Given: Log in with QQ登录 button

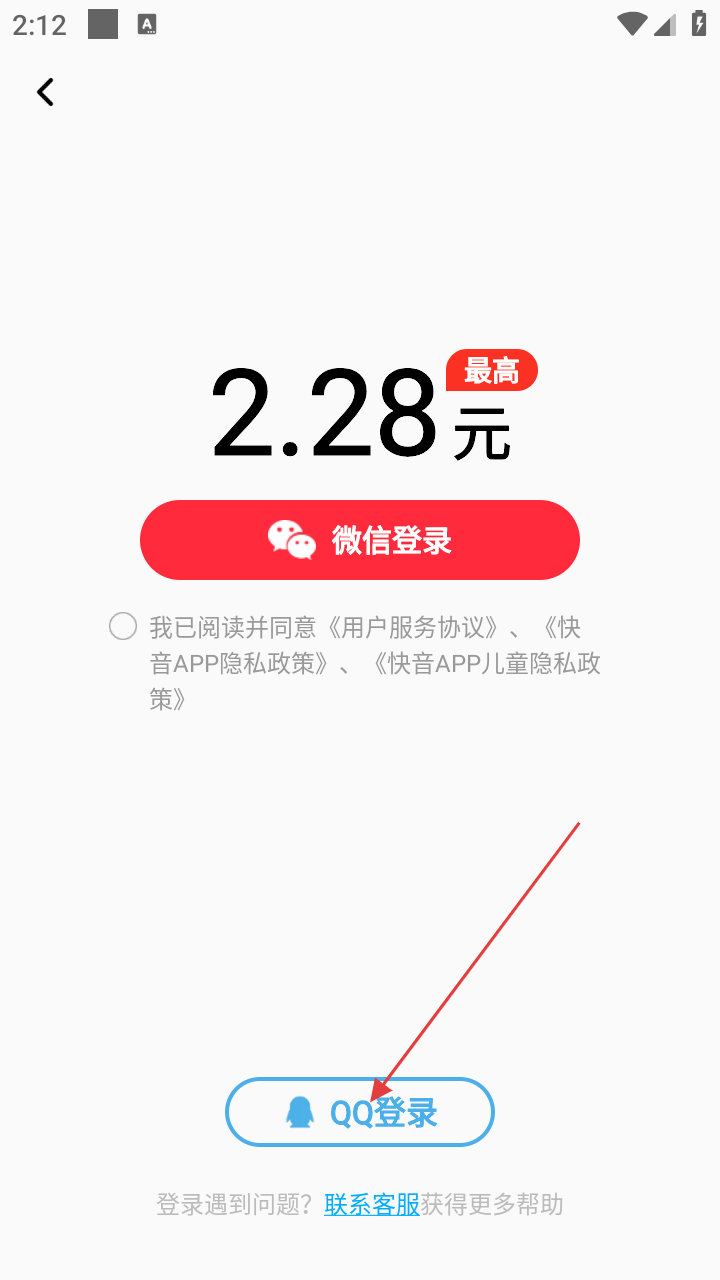Looking at the screenshot, I should pyautogui.click(x=360, y=1112).
